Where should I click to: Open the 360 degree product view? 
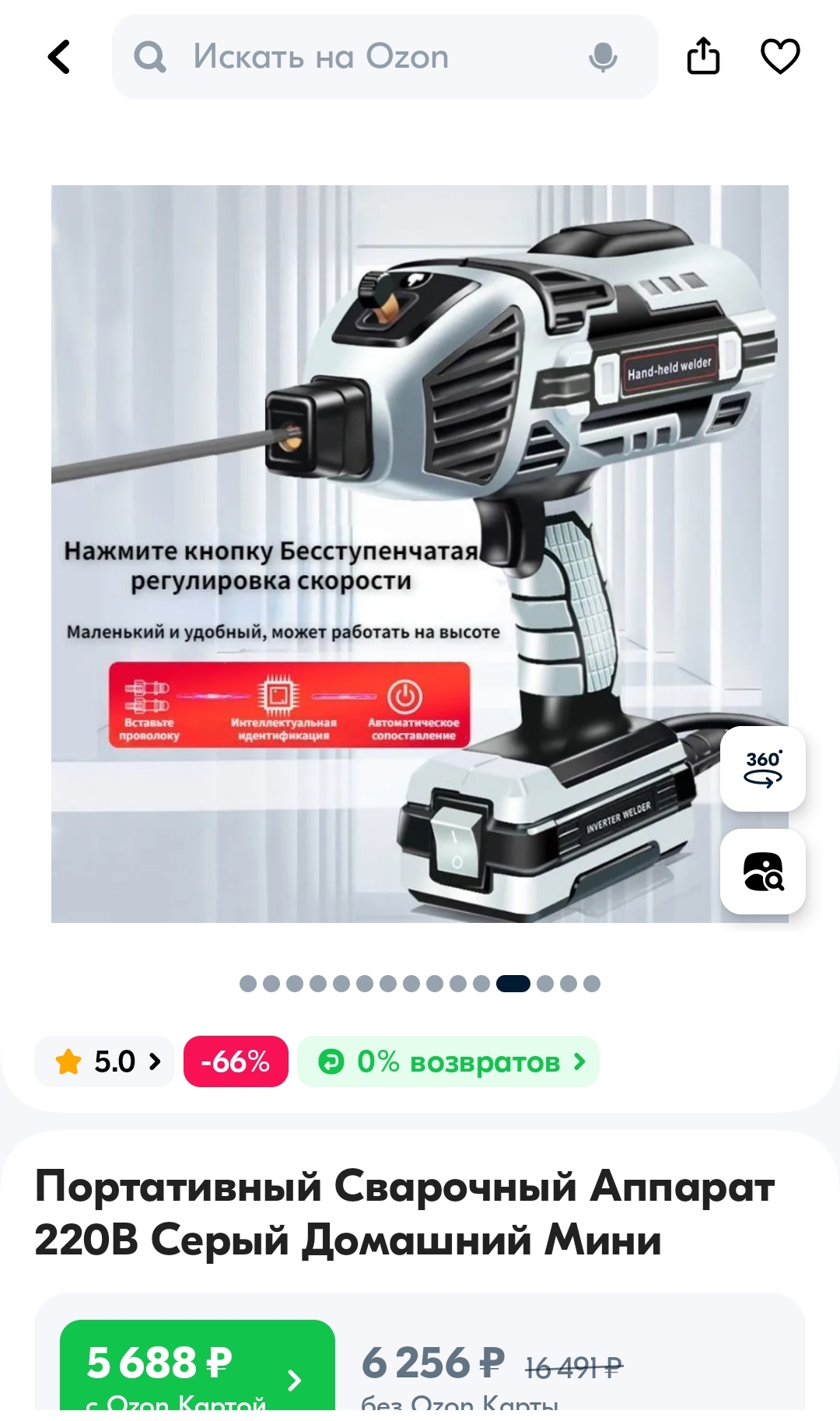pos(763,769)
